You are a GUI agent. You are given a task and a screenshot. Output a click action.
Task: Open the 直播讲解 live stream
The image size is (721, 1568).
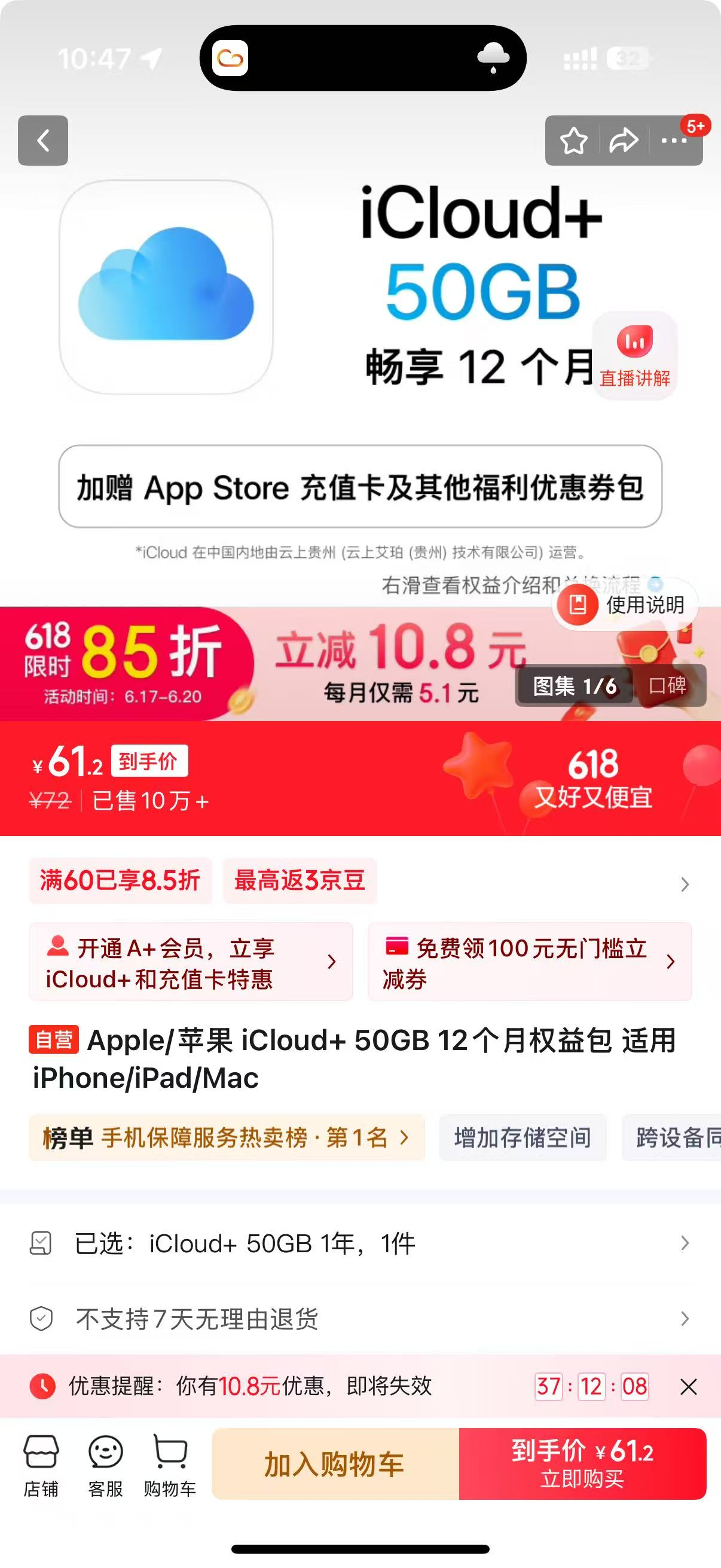coord(634,355)
